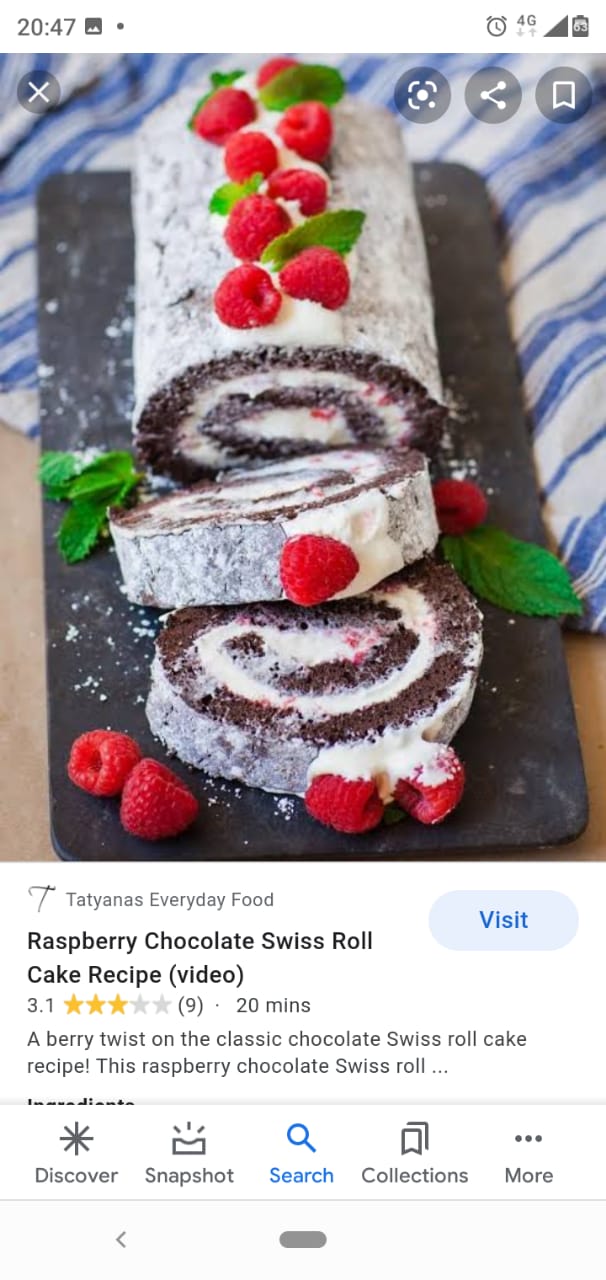The width and height of the screenshot is (606, 1280).
Task: Switch to the Discover tab
Action: coord(76,1153)
